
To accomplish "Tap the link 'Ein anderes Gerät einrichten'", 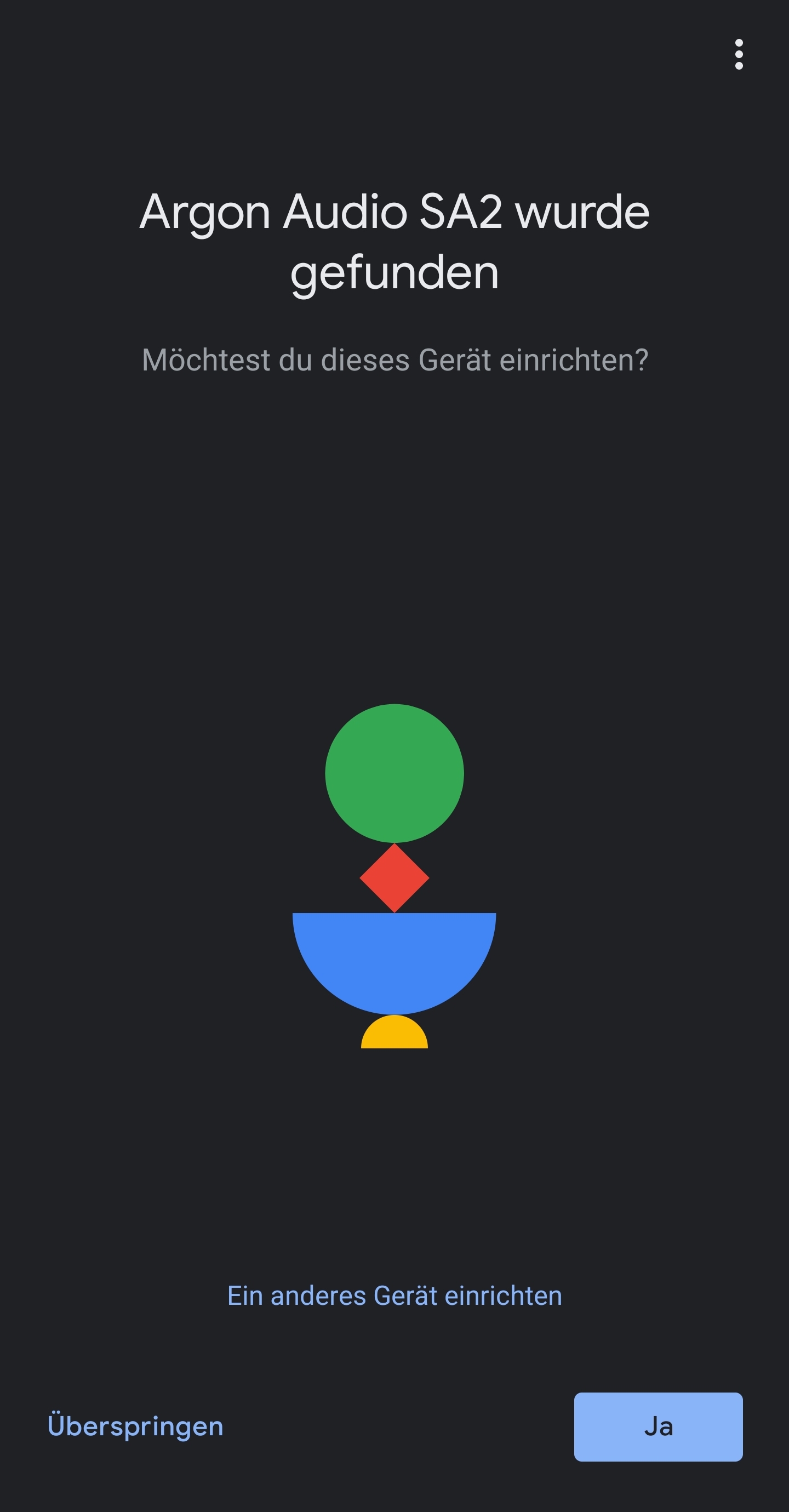I will click(x=395, y=1296).
